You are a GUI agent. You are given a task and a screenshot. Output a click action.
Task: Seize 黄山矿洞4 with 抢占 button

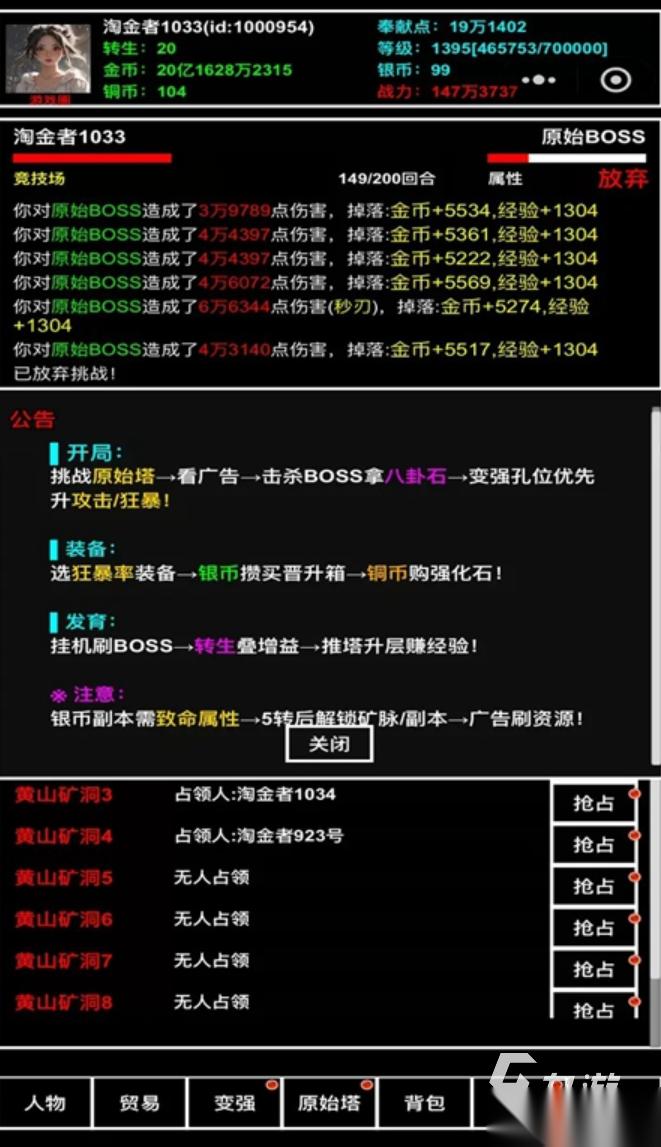(x=594, y=845)
